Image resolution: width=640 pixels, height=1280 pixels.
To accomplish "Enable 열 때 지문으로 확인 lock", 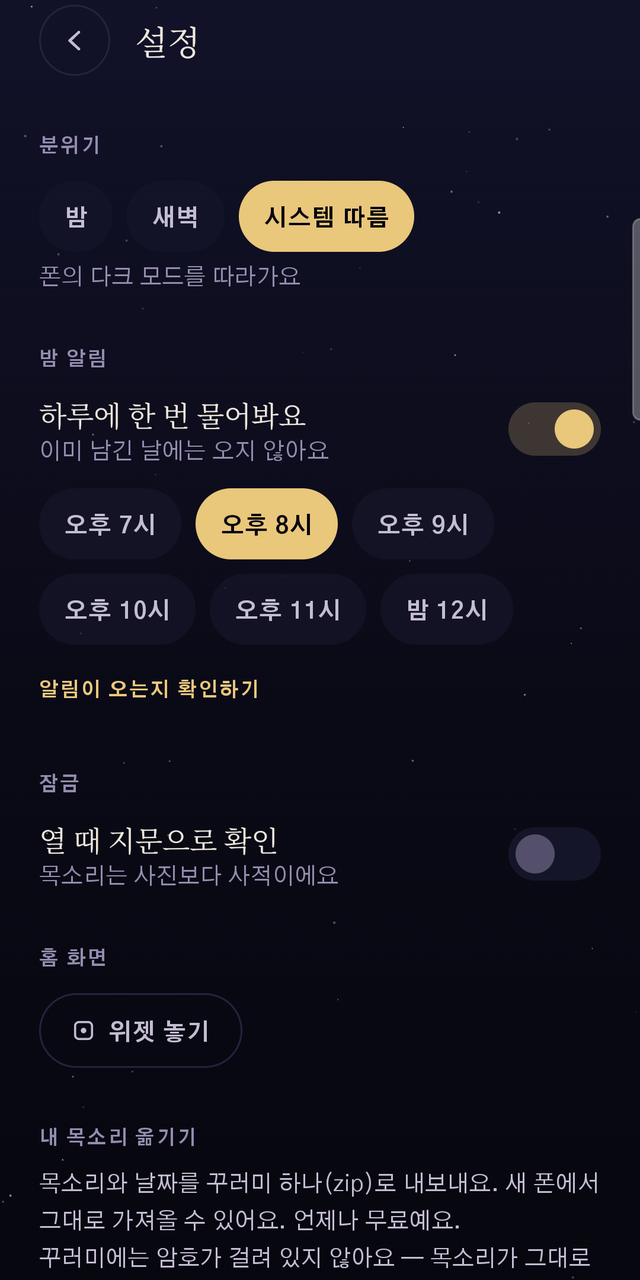I will click(554, 854).
